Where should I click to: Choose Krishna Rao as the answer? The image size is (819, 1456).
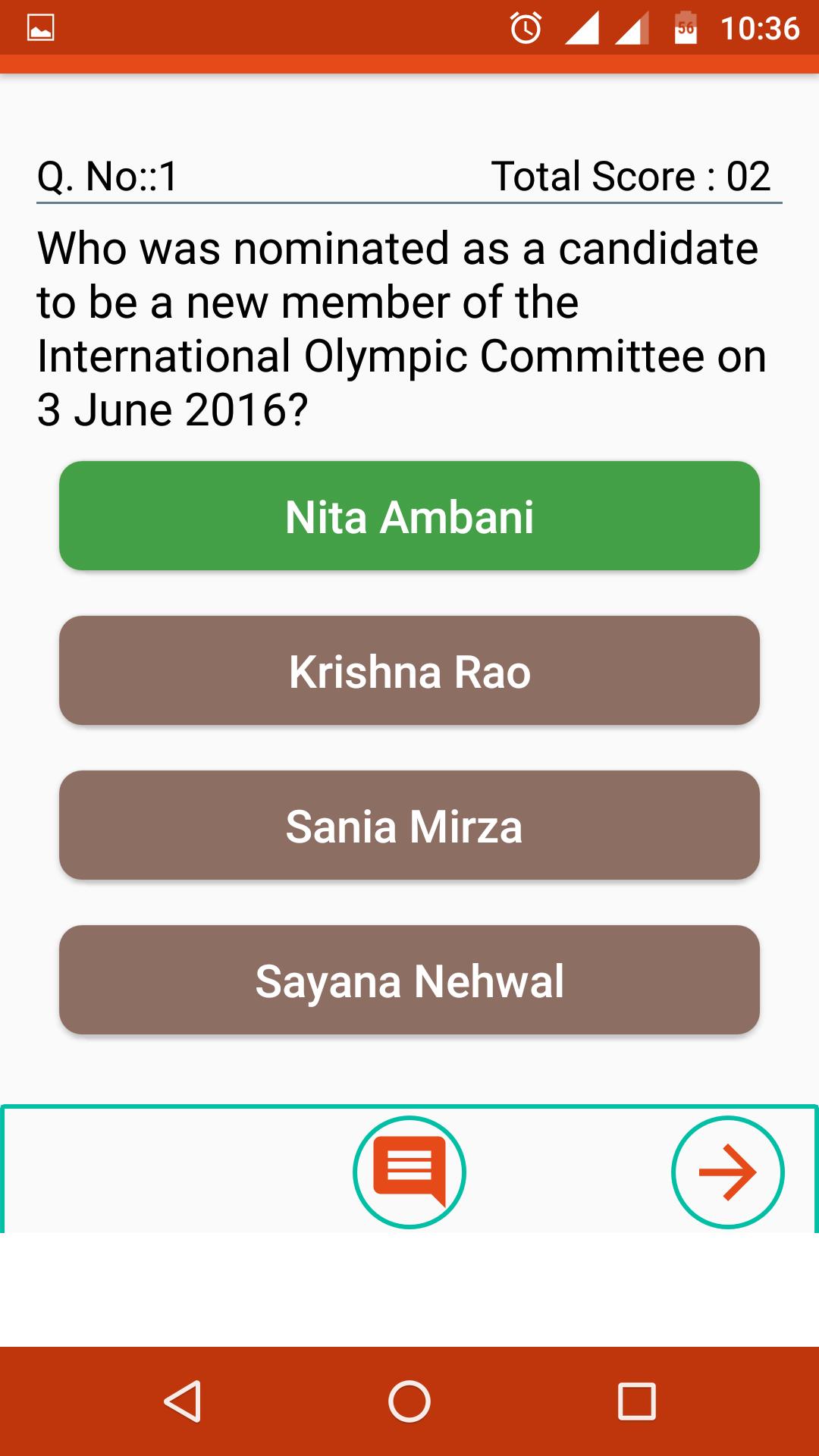tap(409, 670)
